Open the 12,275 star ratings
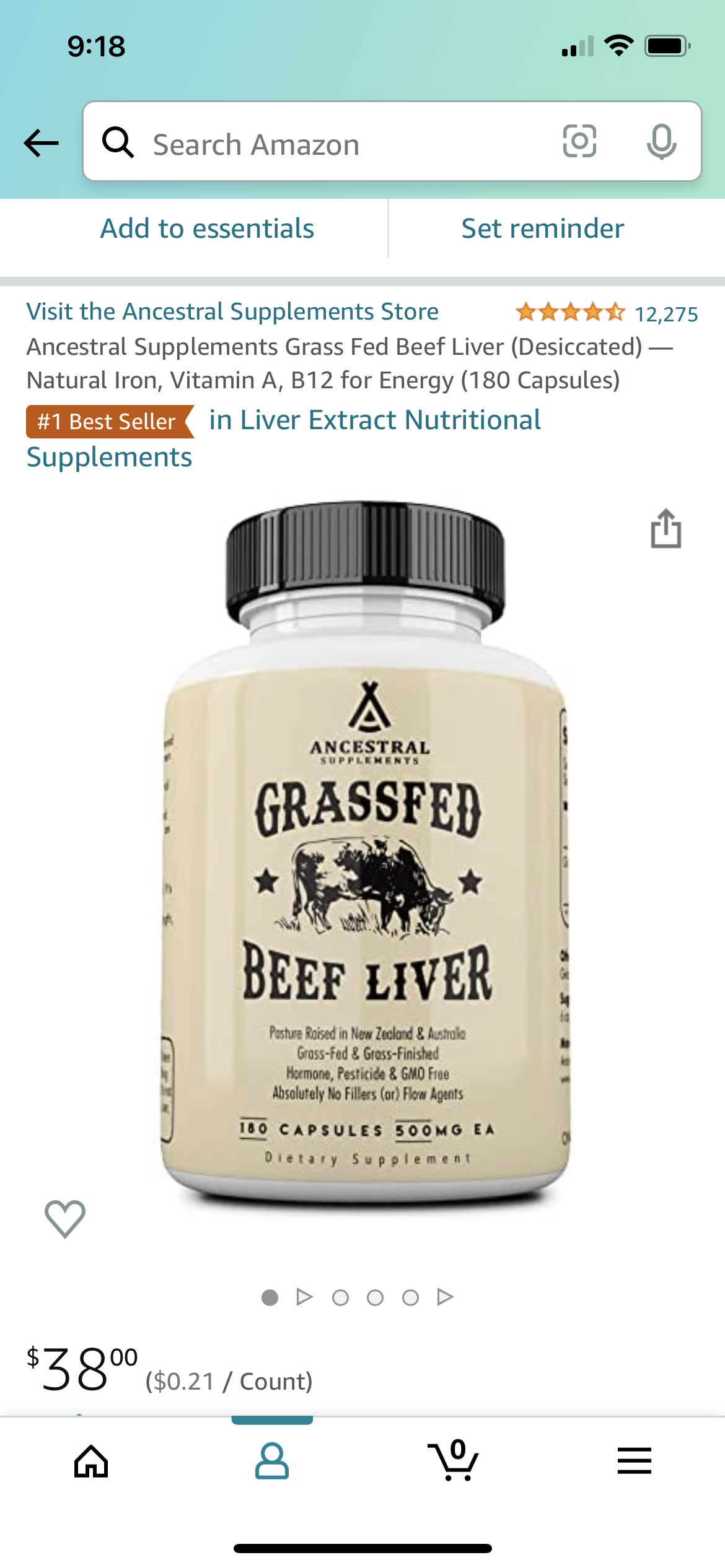Viewport: 725px width, 1568px height. [606, 313]
